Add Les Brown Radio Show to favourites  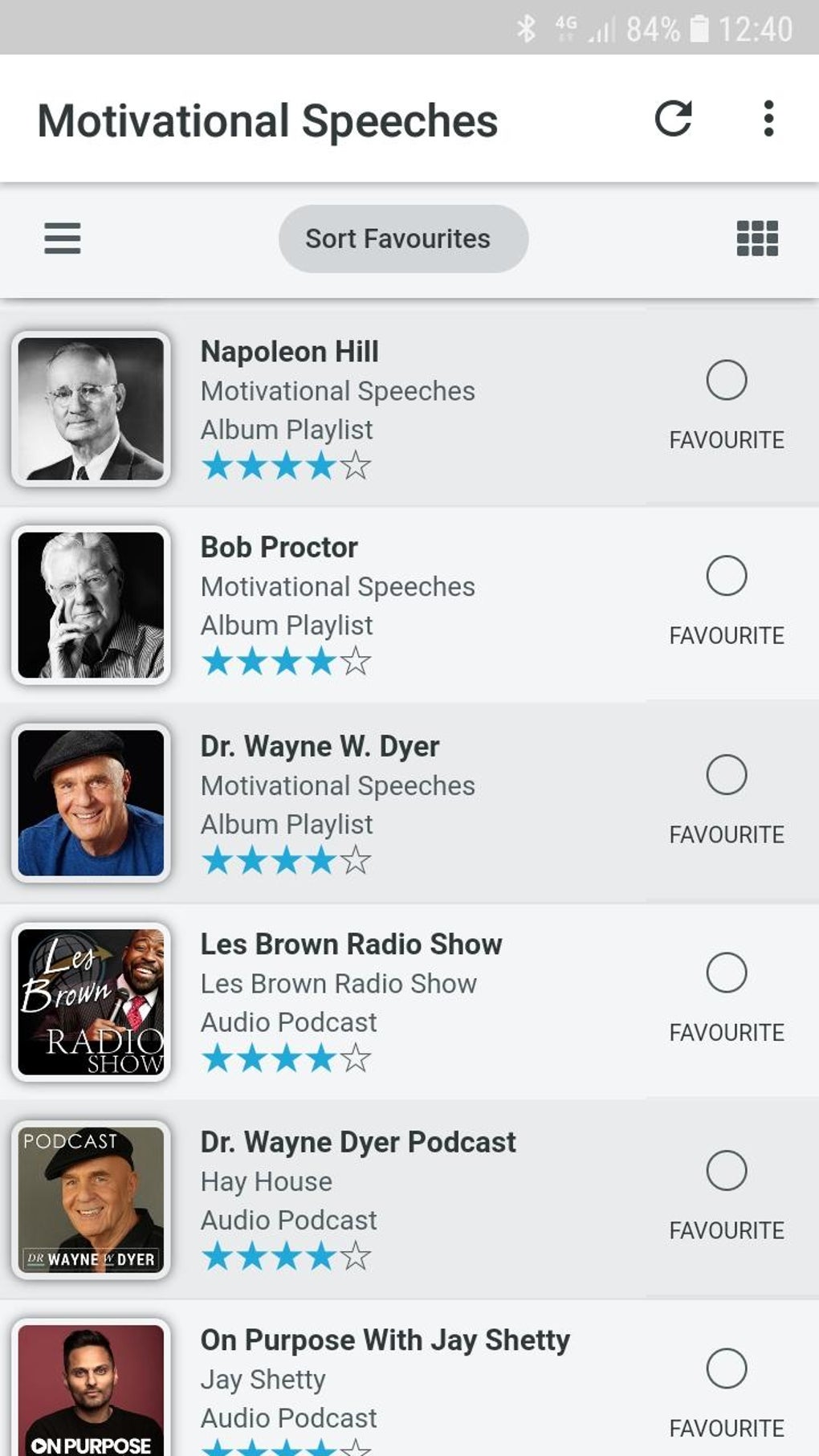point(727,973)
